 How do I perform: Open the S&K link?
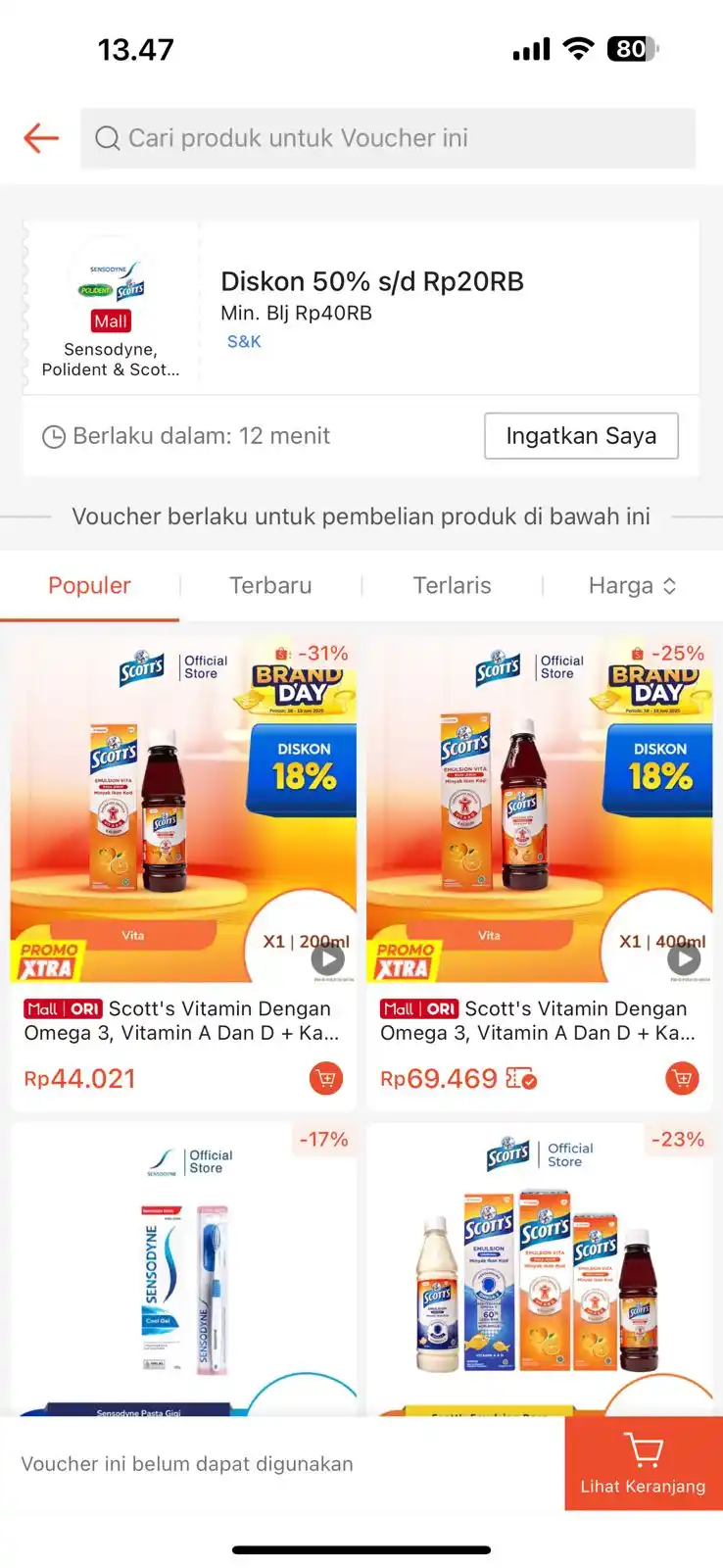tap(243, 342)
